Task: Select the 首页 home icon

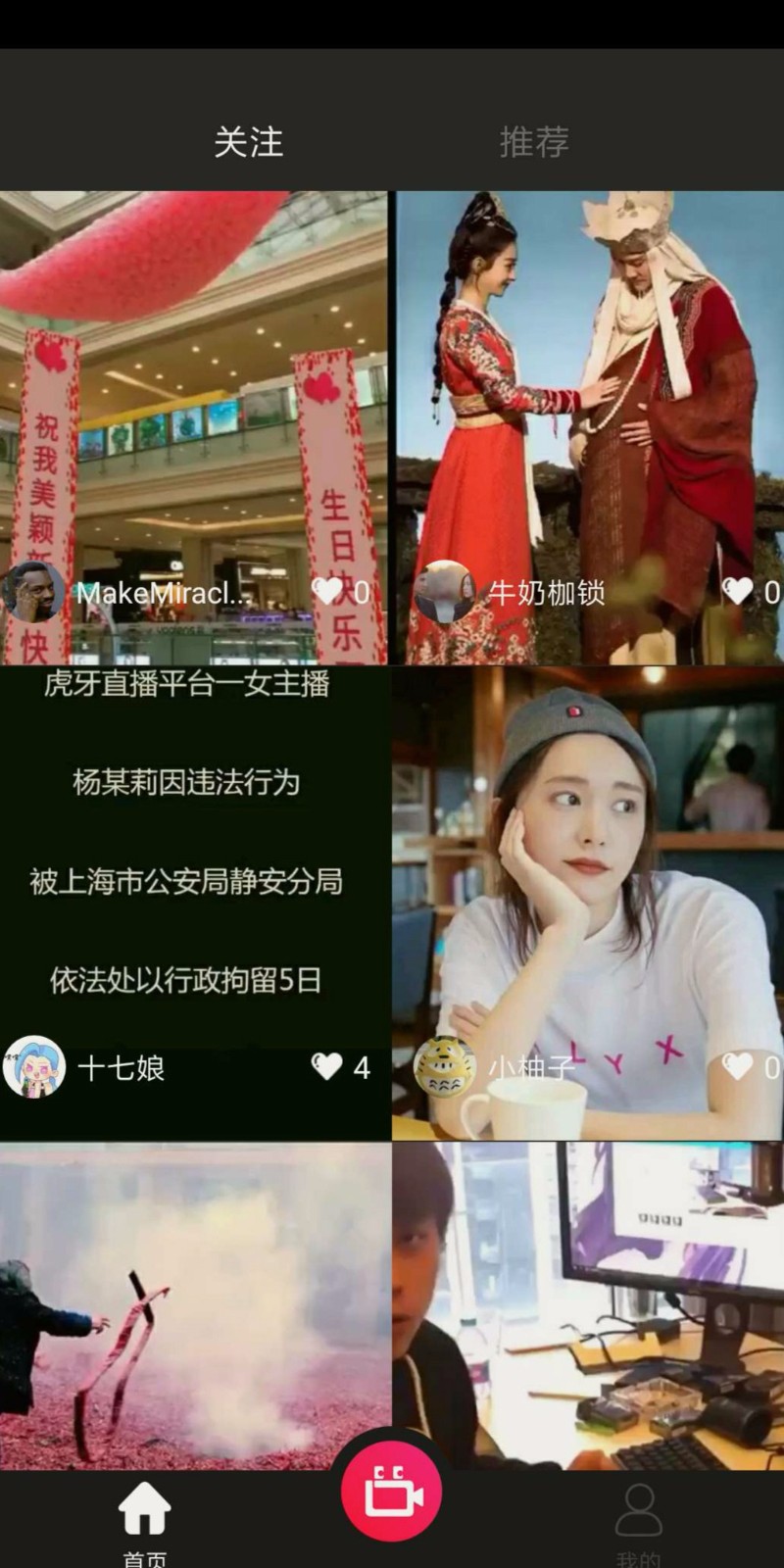Action: (x=145, y=1509)
